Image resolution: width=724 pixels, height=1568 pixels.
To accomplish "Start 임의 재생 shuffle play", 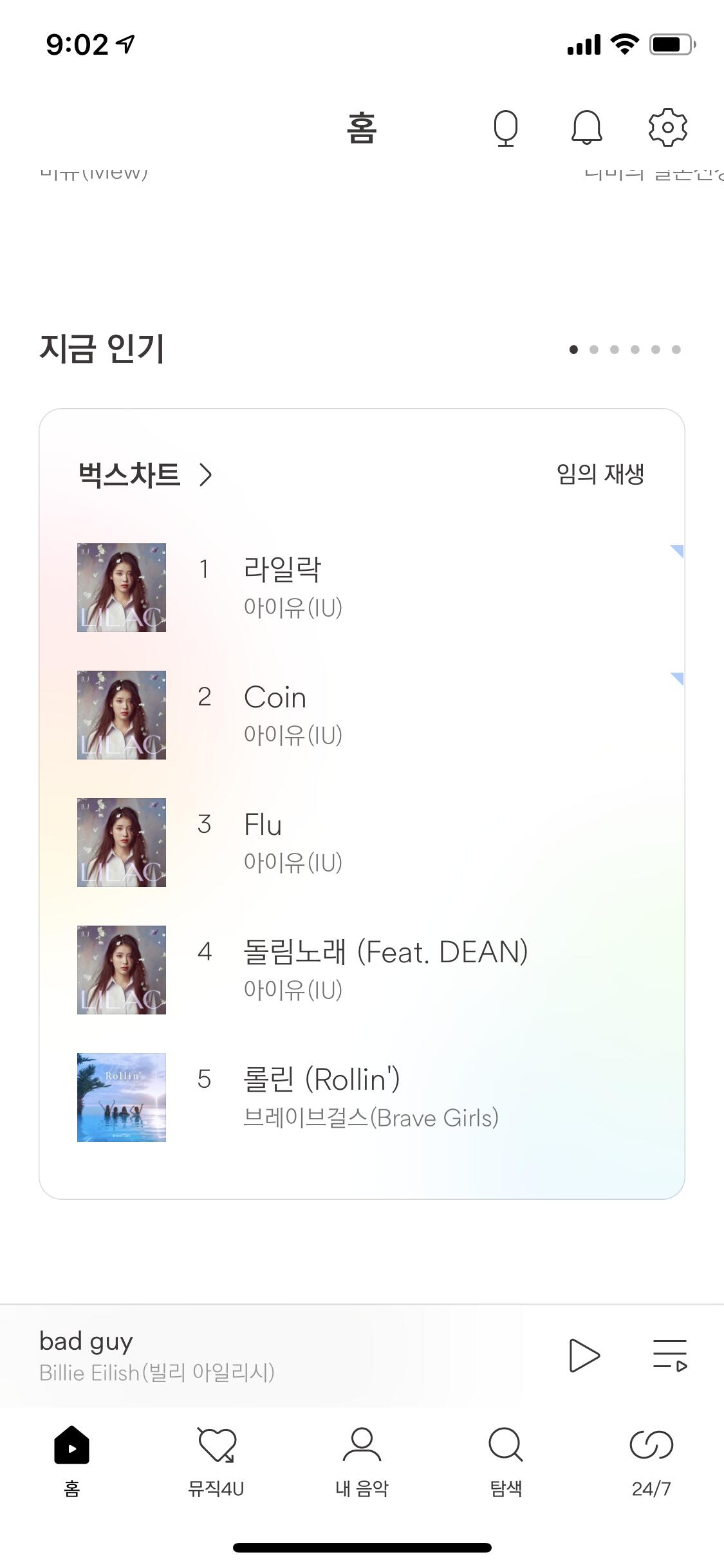I will pyautogui.click(x=600, y=474).
